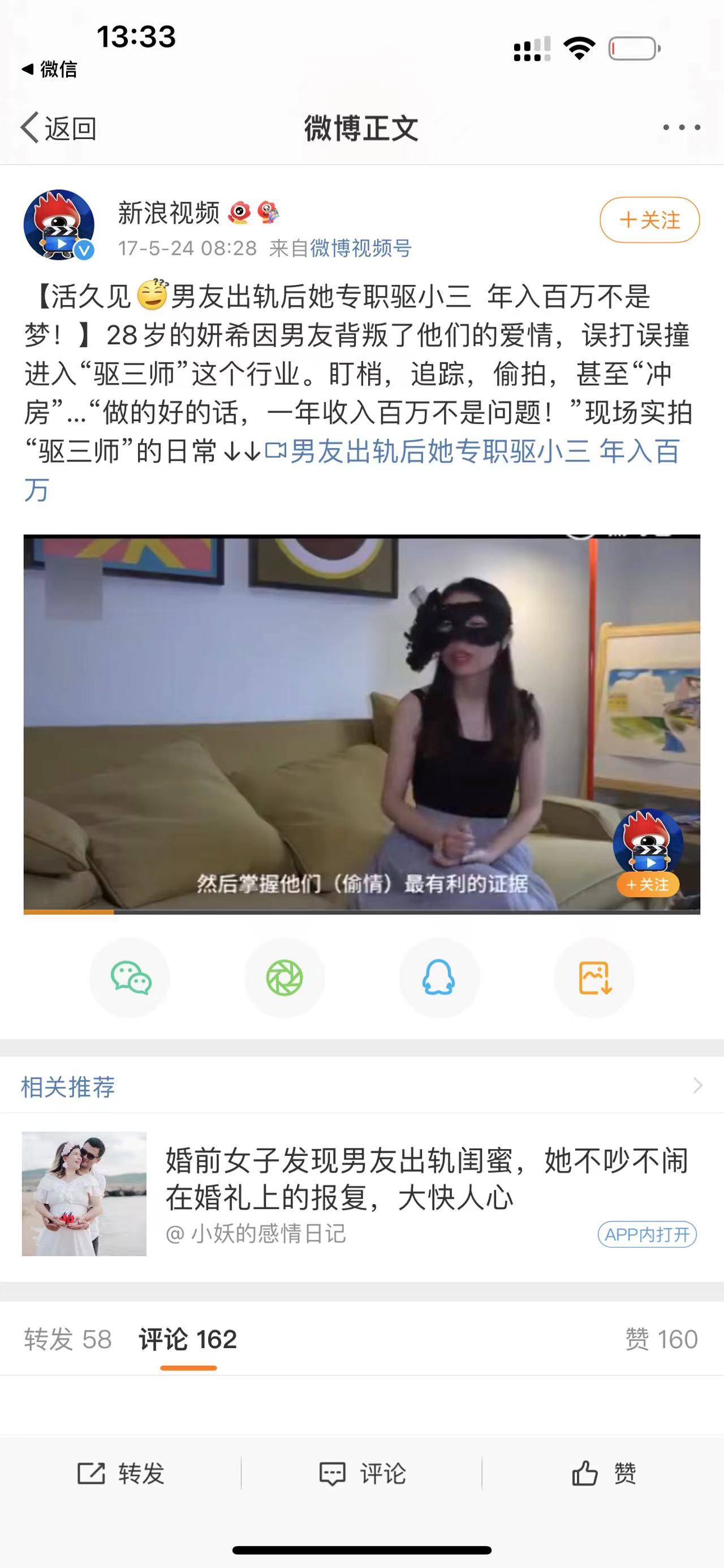Play the masked woman interview video

(361, 723)
